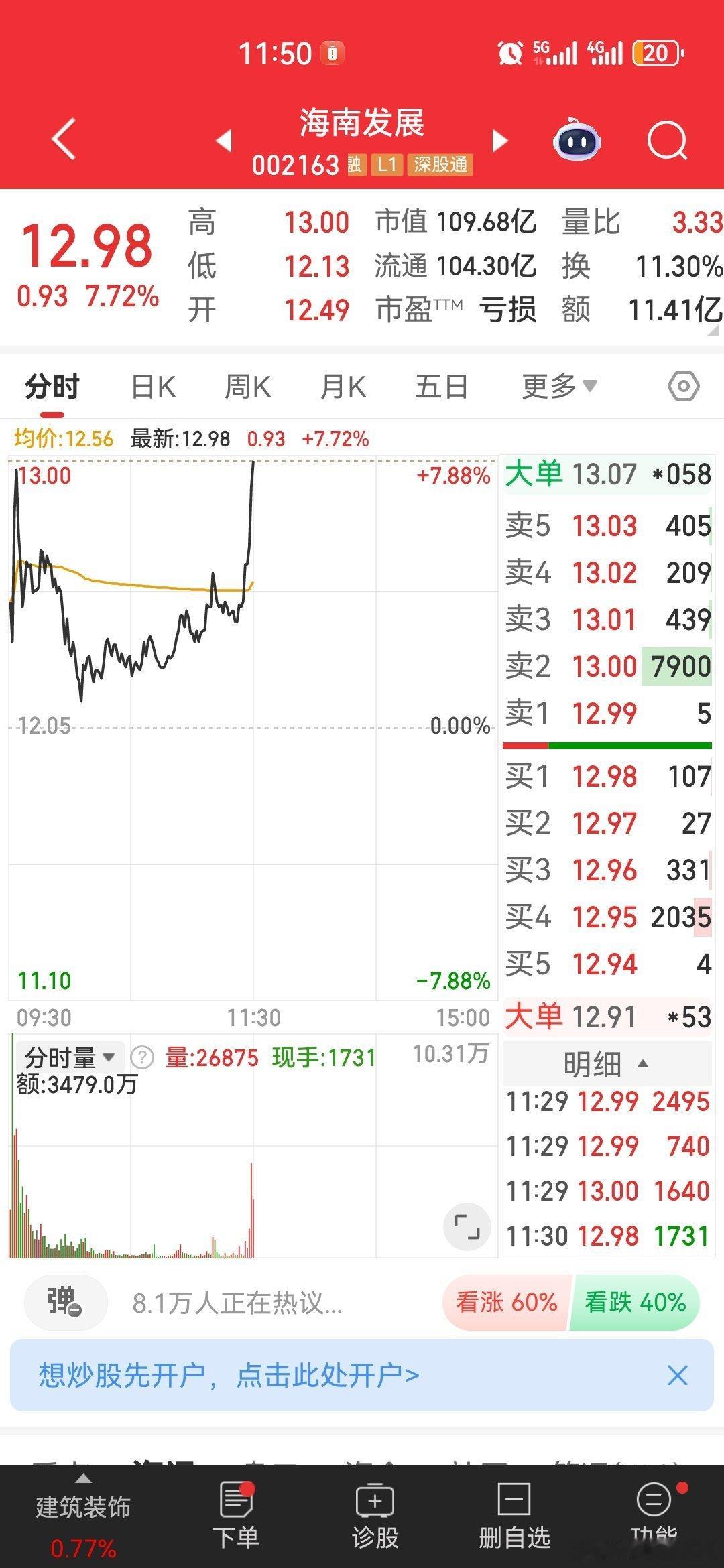Open 下单 to place an order
724x1568 pixels.
[236, 1516]
